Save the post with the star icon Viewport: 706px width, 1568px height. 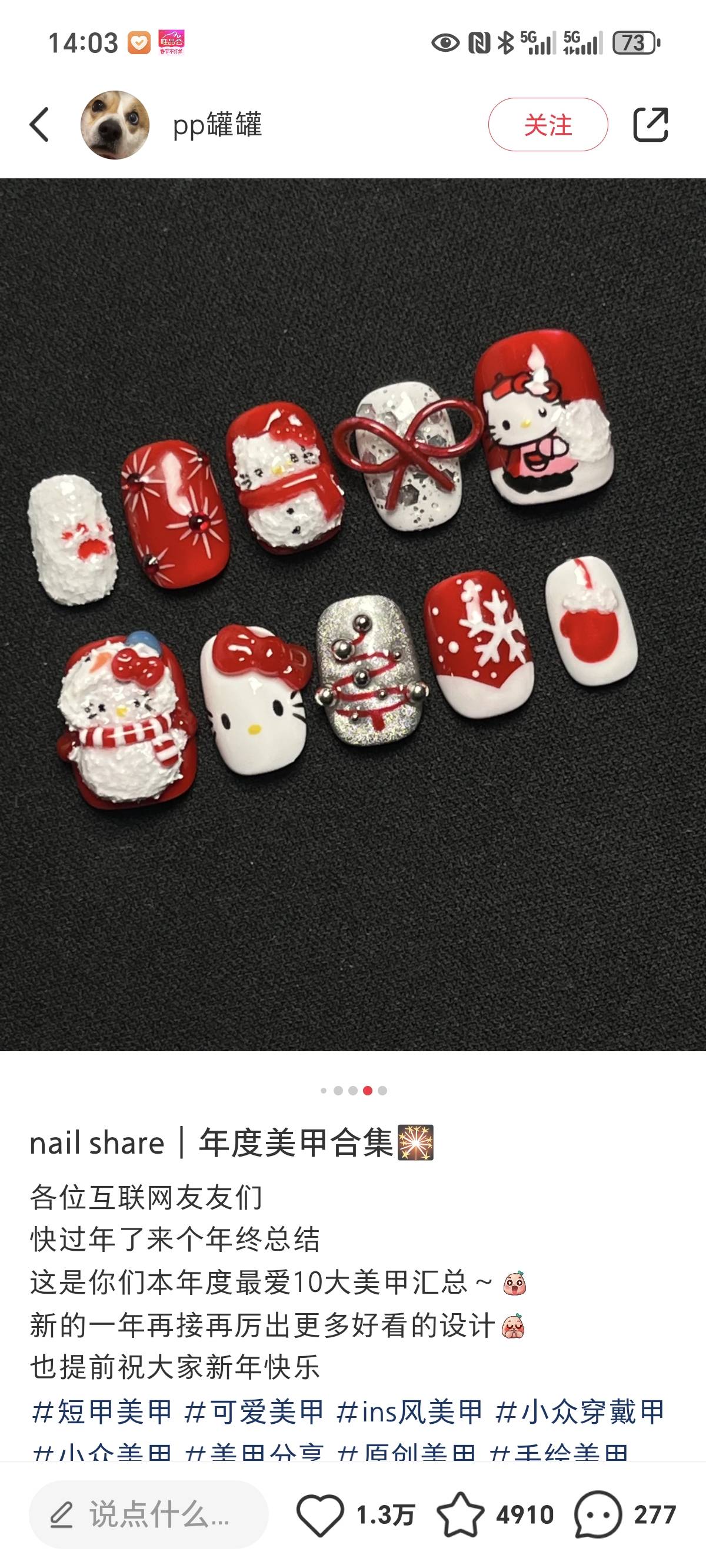460,1514
